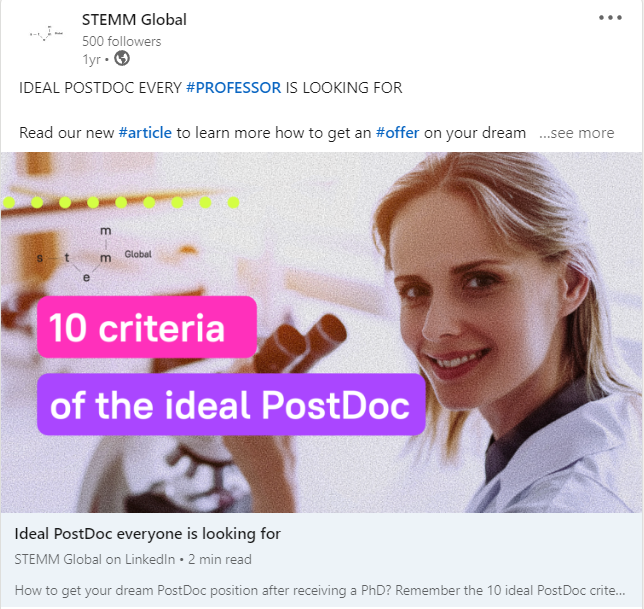Open the post's three-dot overflow menu
The height and width of the screenshot is (609, 644).
pos(610,18)
